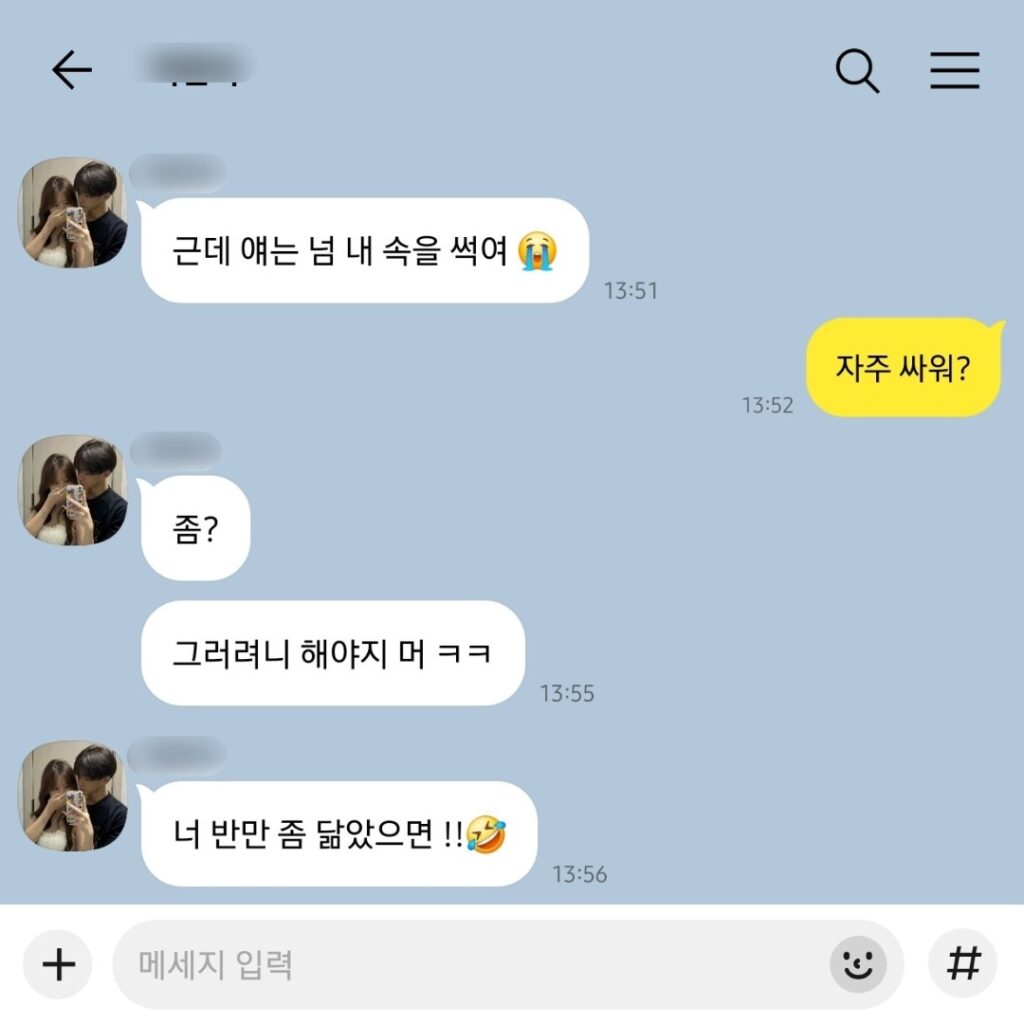This screenshot has width=1024, height=1024.
Task: Tap the 메세지 입력 text field
Action: 470,965
